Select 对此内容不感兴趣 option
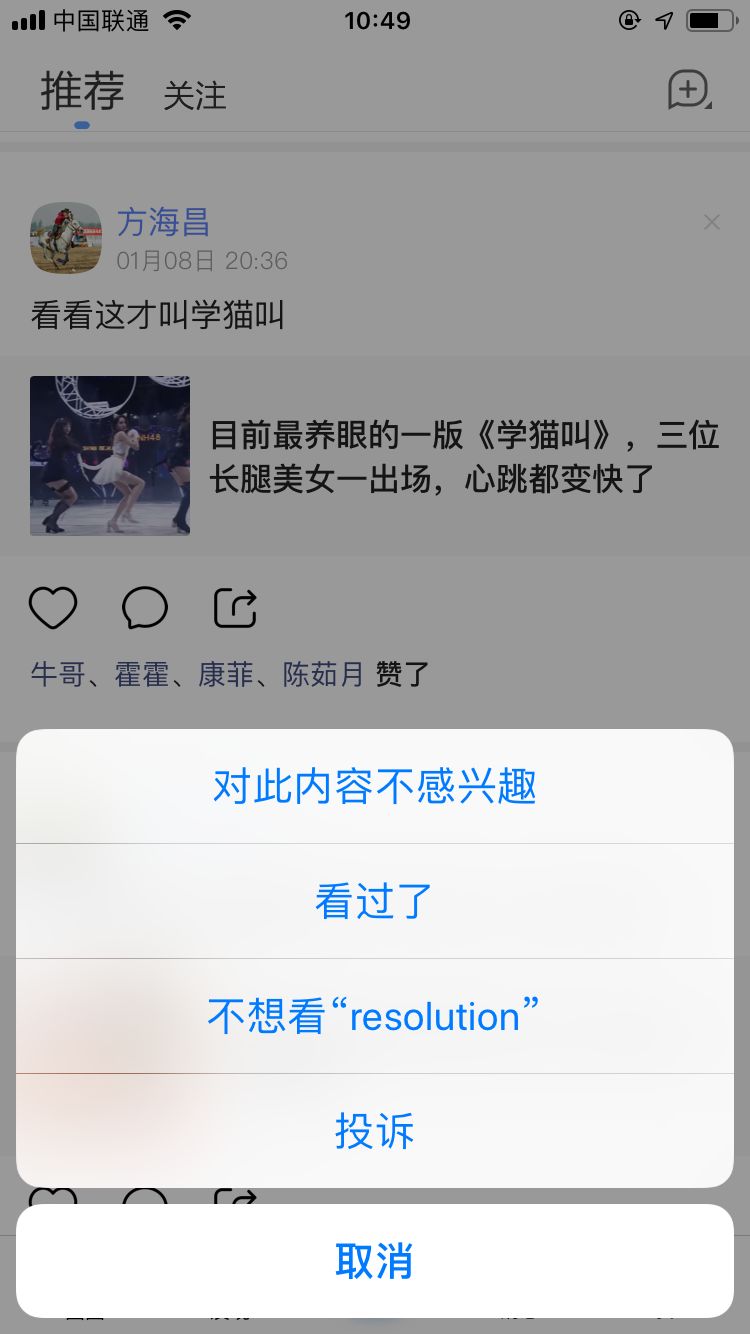750x1334 pixels. pos(375,787)
